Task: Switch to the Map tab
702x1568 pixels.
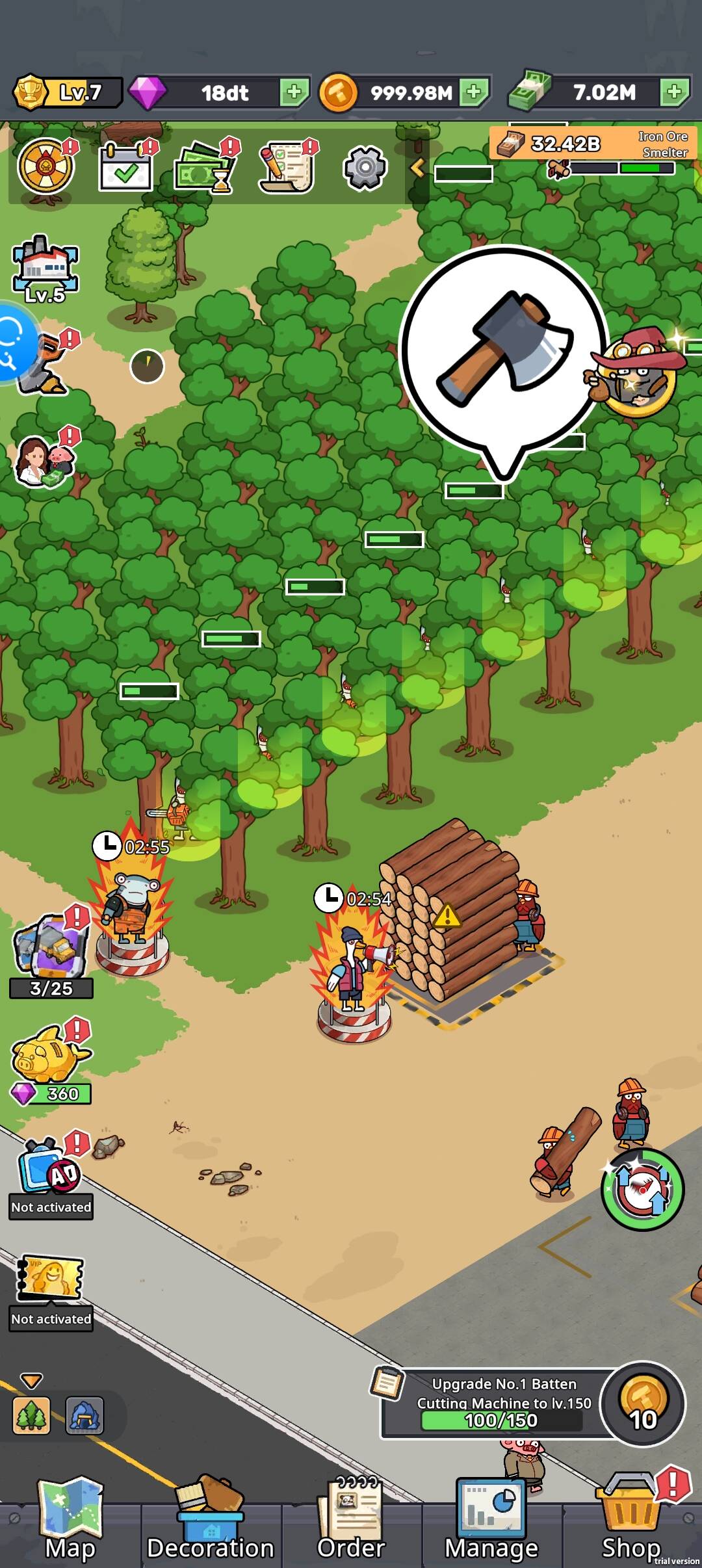Action: [70, 1521]
